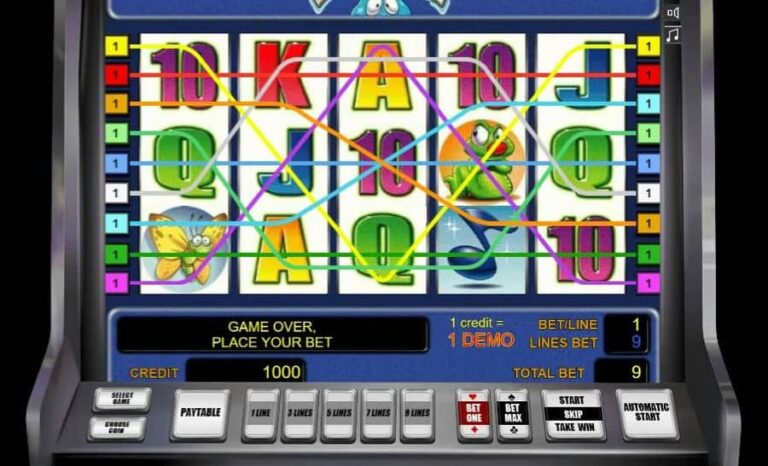Select 3 Lines bet
The height and width of the screenshot is (466, 768).
[x=299, y=413]
